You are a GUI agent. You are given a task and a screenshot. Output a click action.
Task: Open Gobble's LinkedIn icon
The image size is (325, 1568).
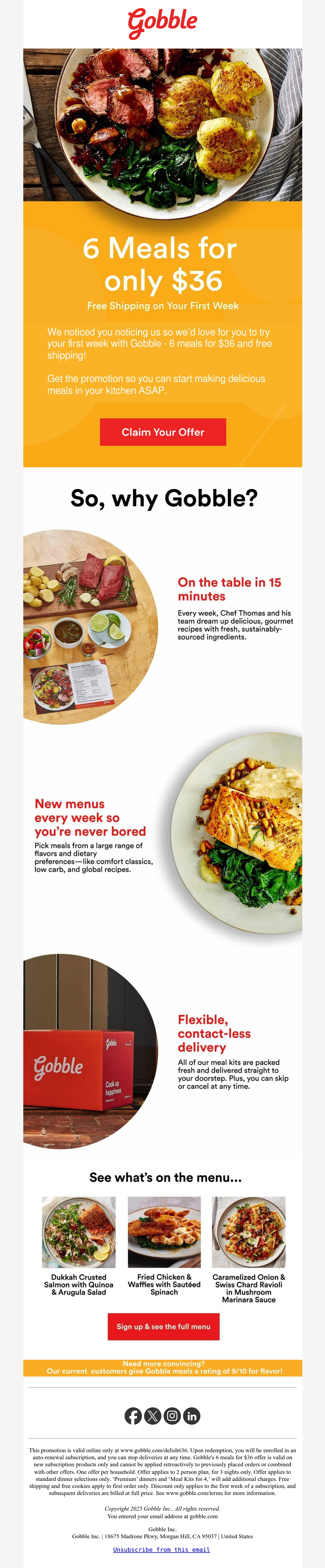192,1416
